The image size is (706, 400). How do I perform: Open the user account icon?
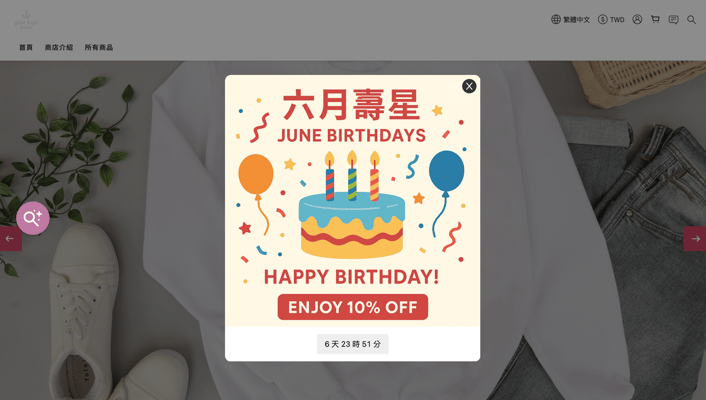(637, 19)
